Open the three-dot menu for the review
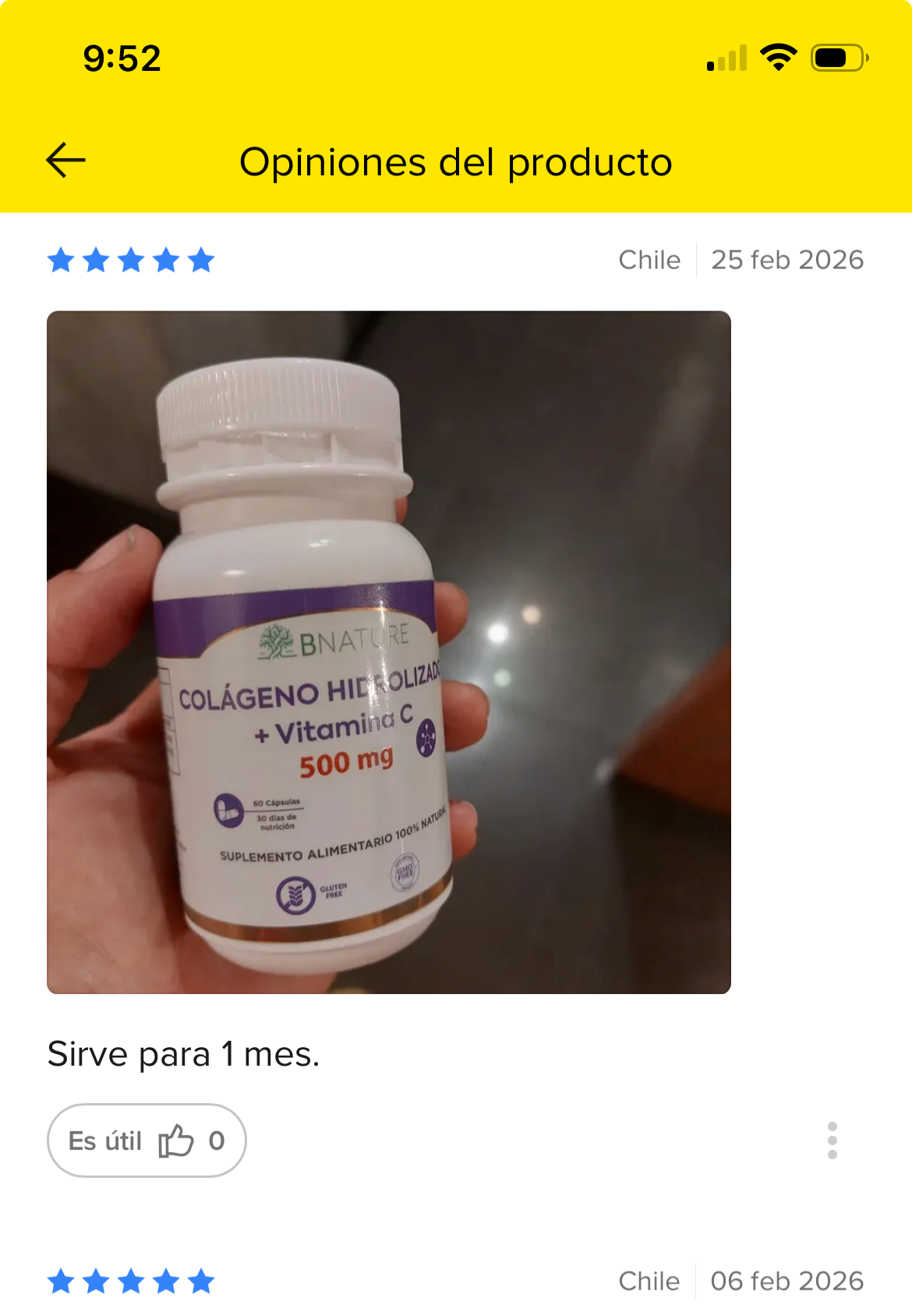The height and width of the screenshot is (1316, 912). [832, 1141]
